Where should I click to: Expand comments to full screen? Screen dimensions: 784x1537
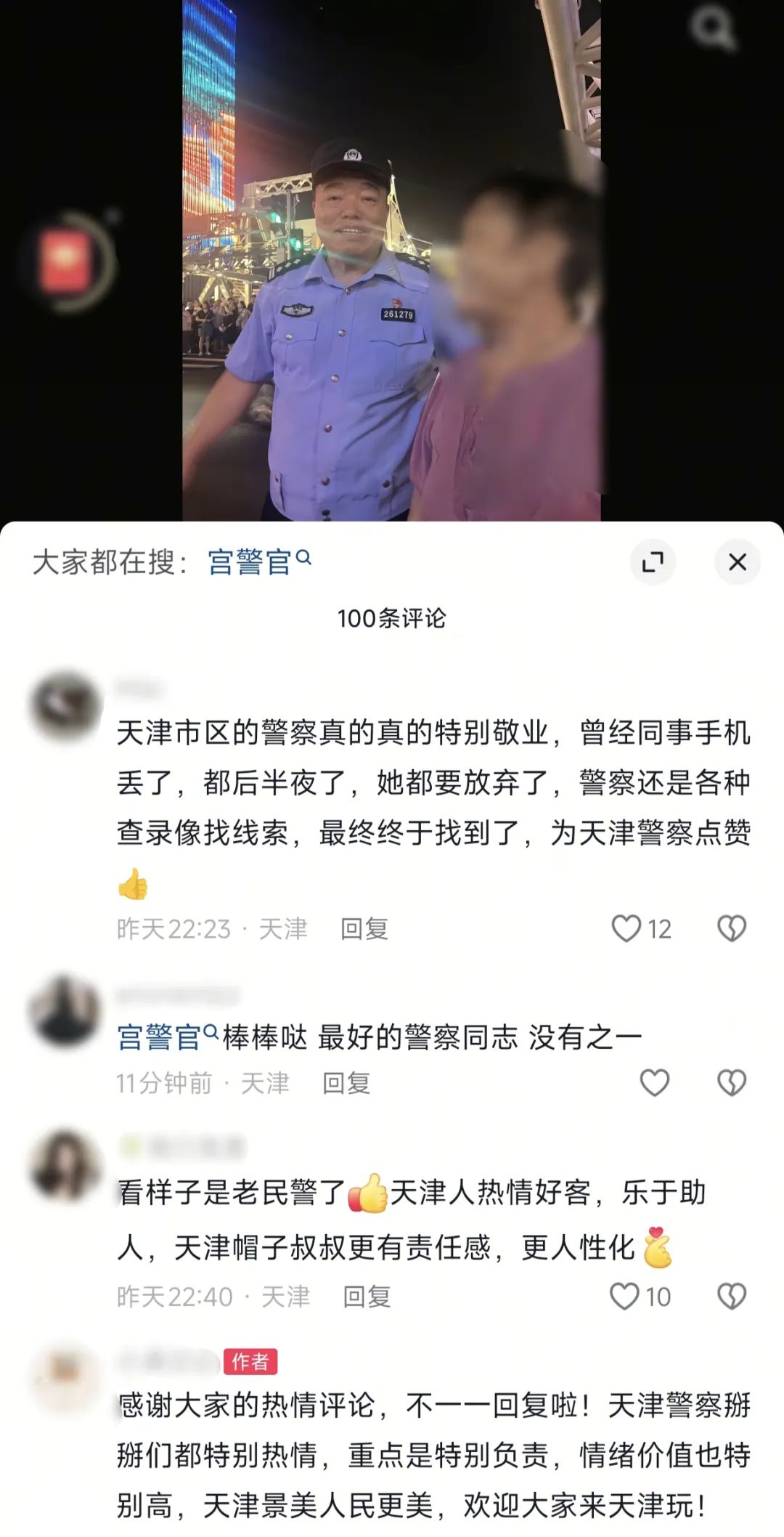(x=653, y=561)
